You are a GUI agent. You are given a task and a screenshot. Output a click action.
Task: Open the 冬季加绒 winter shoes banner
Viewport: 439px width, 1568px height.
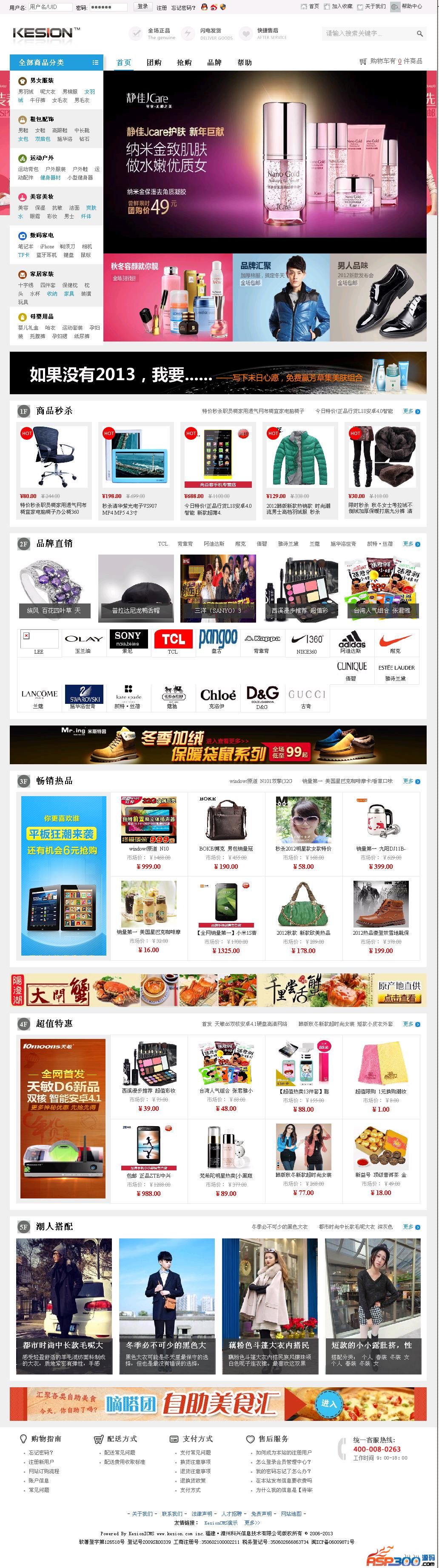click(218, 744)
